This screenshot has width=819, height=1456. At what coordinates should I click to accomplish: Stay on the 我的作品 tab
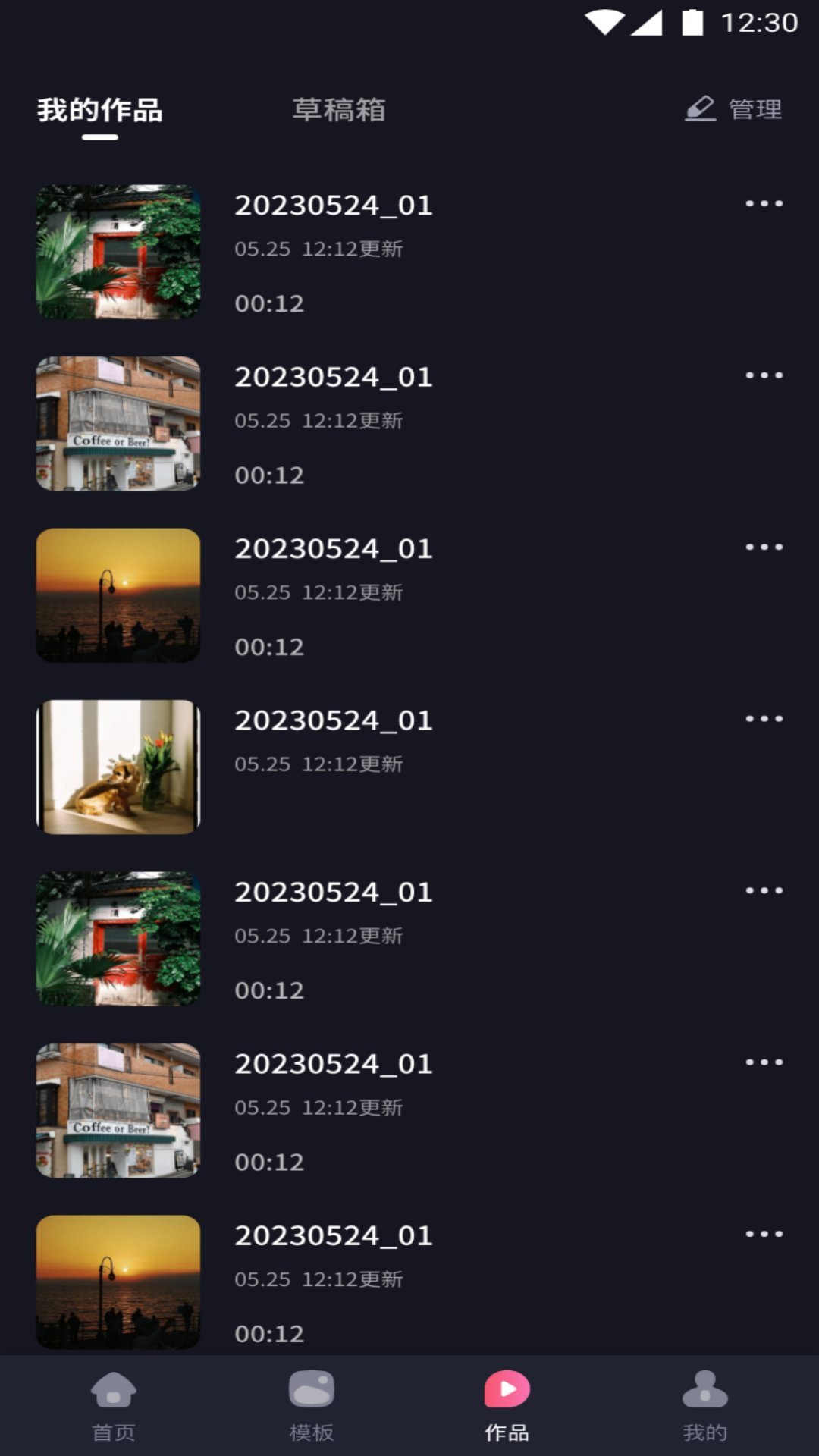pos(101,110)
